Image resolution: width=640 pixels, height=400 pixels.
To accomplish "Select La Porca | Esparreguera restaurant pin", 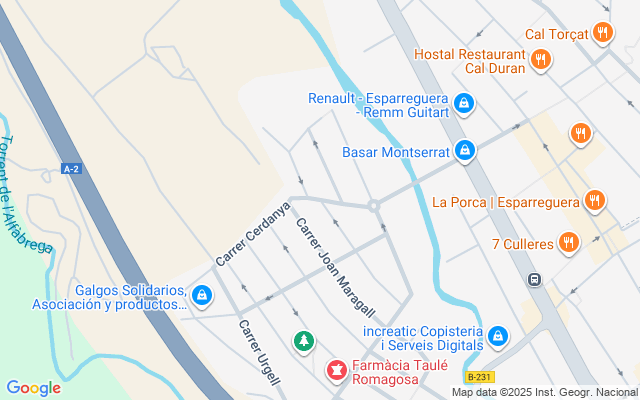I will pyautogui.click(x=594, y=201).
